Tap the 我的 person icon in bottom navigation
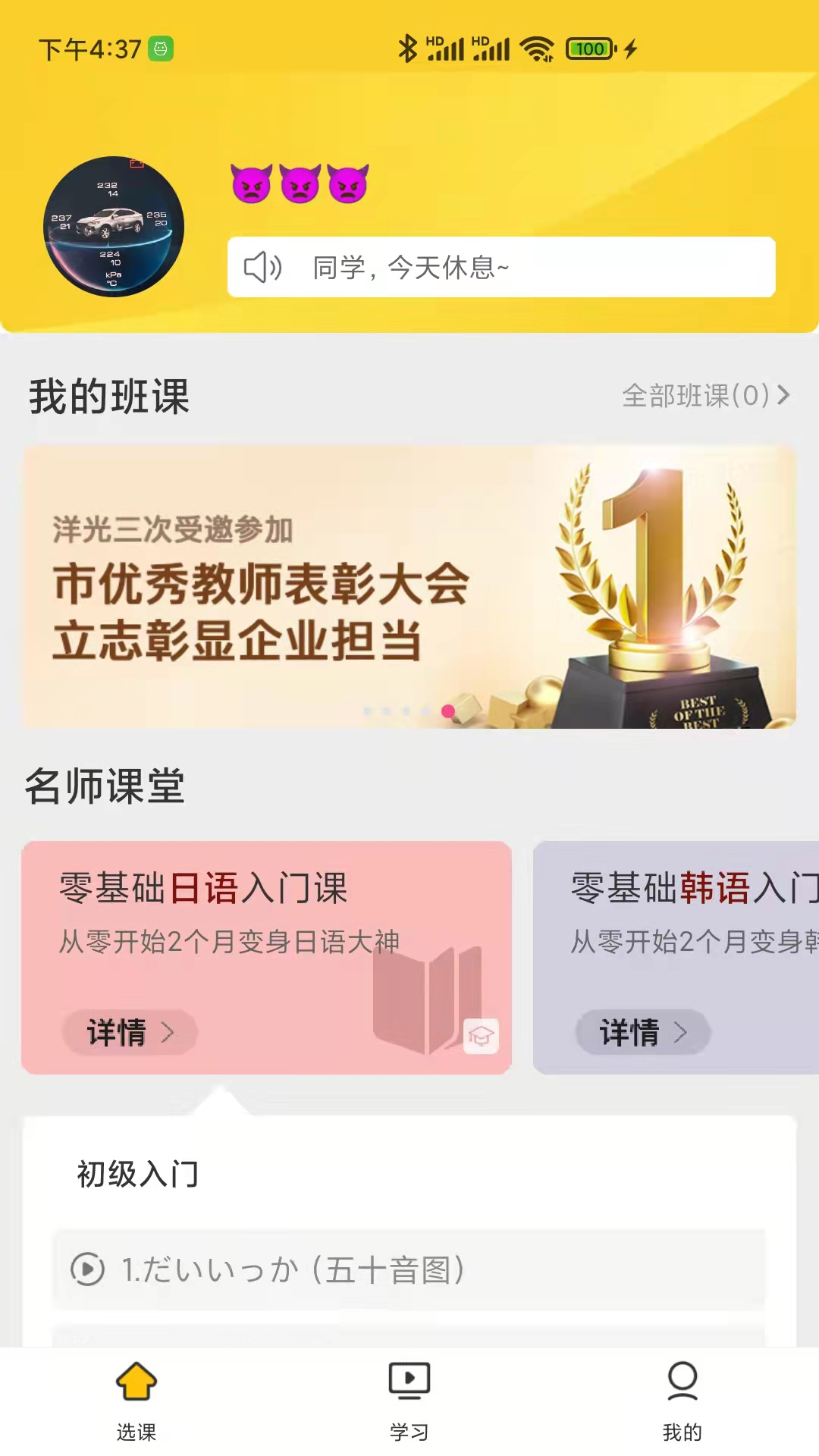The image size is (819, 1456). pos(681,1380)
